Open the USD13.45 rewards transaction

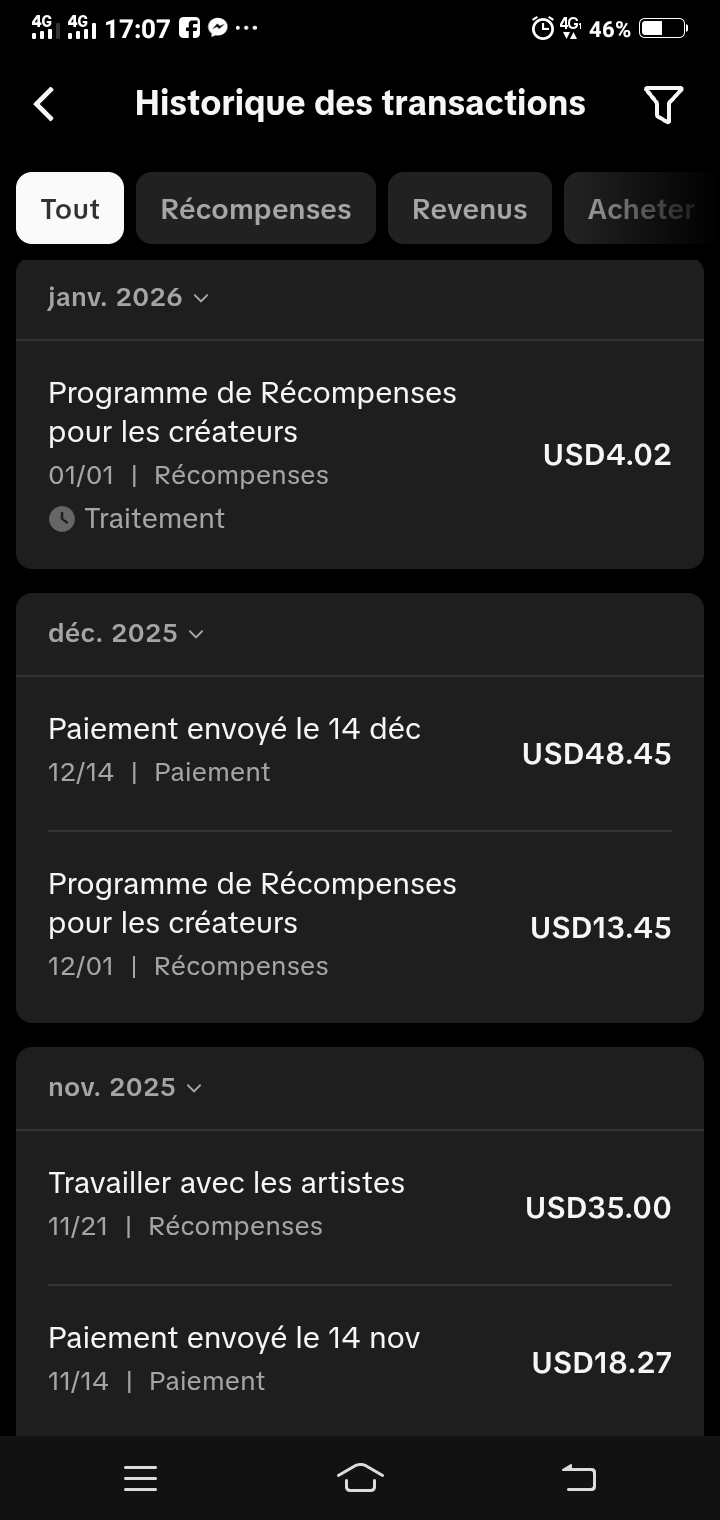tap(360, 926)
